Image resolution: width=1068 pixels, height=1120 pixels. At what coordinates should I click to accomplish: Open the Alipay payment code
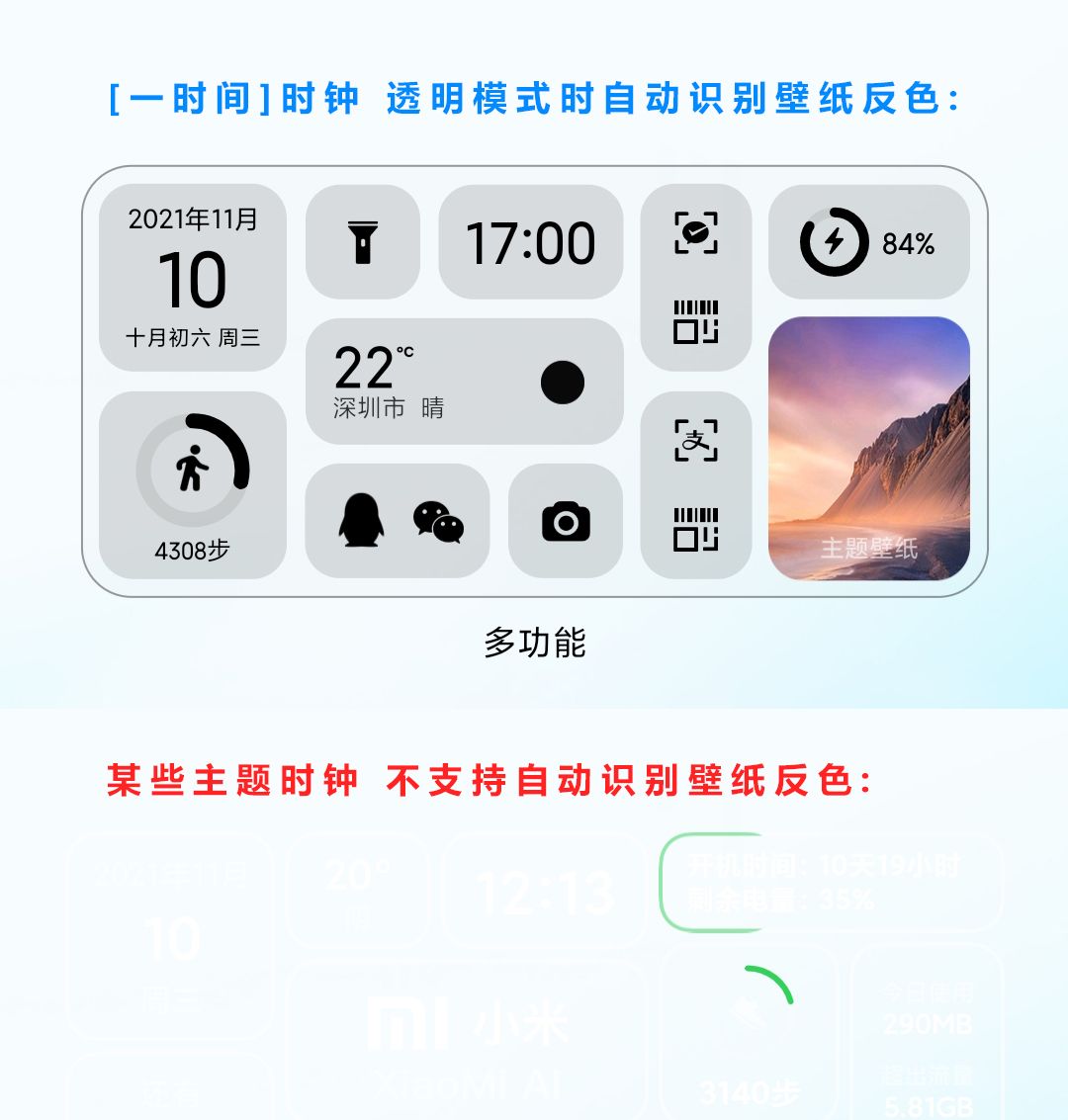[696, 443]
